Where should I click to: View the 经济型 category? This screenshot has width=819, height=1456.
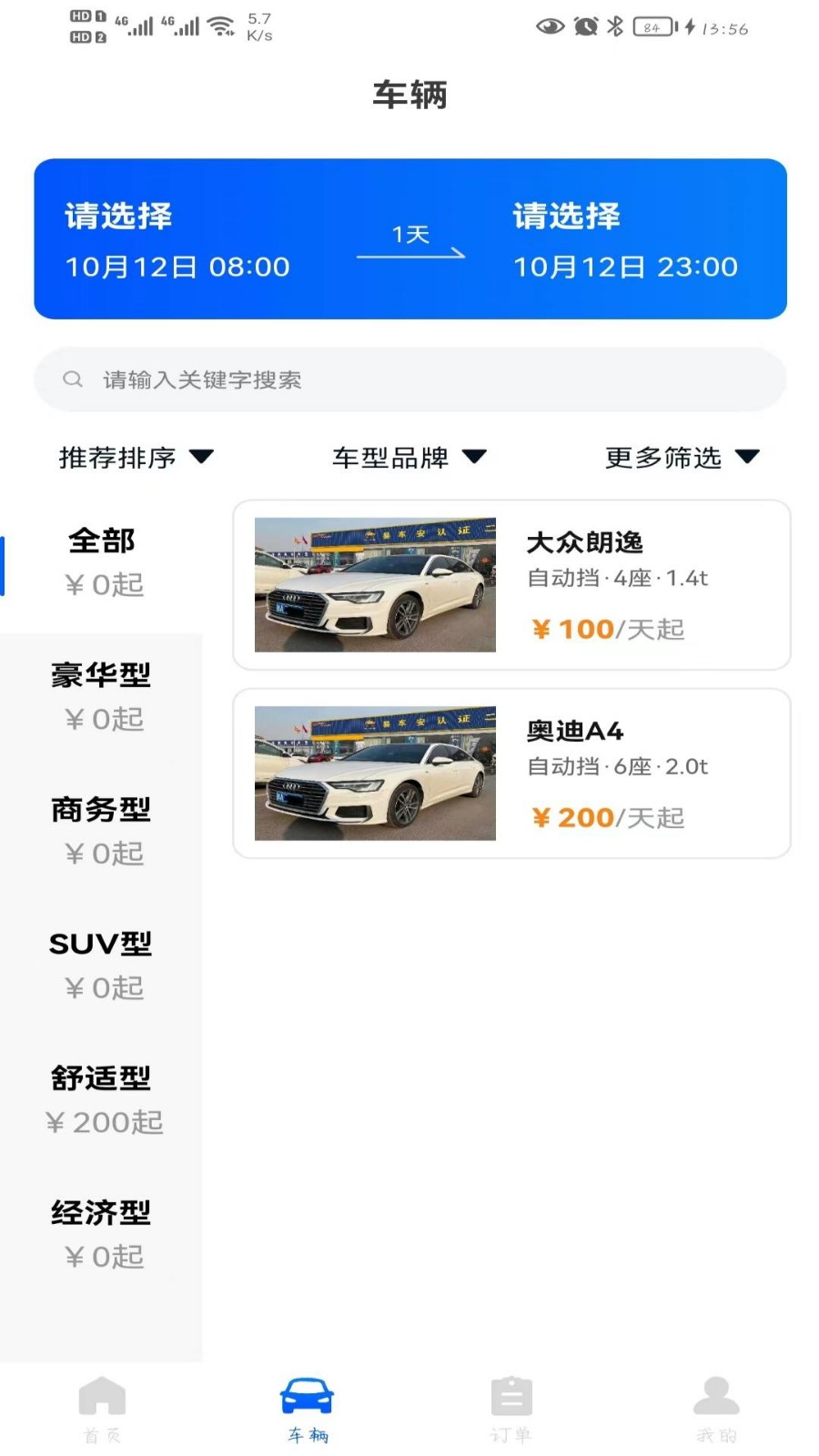tap(102, 1234)
